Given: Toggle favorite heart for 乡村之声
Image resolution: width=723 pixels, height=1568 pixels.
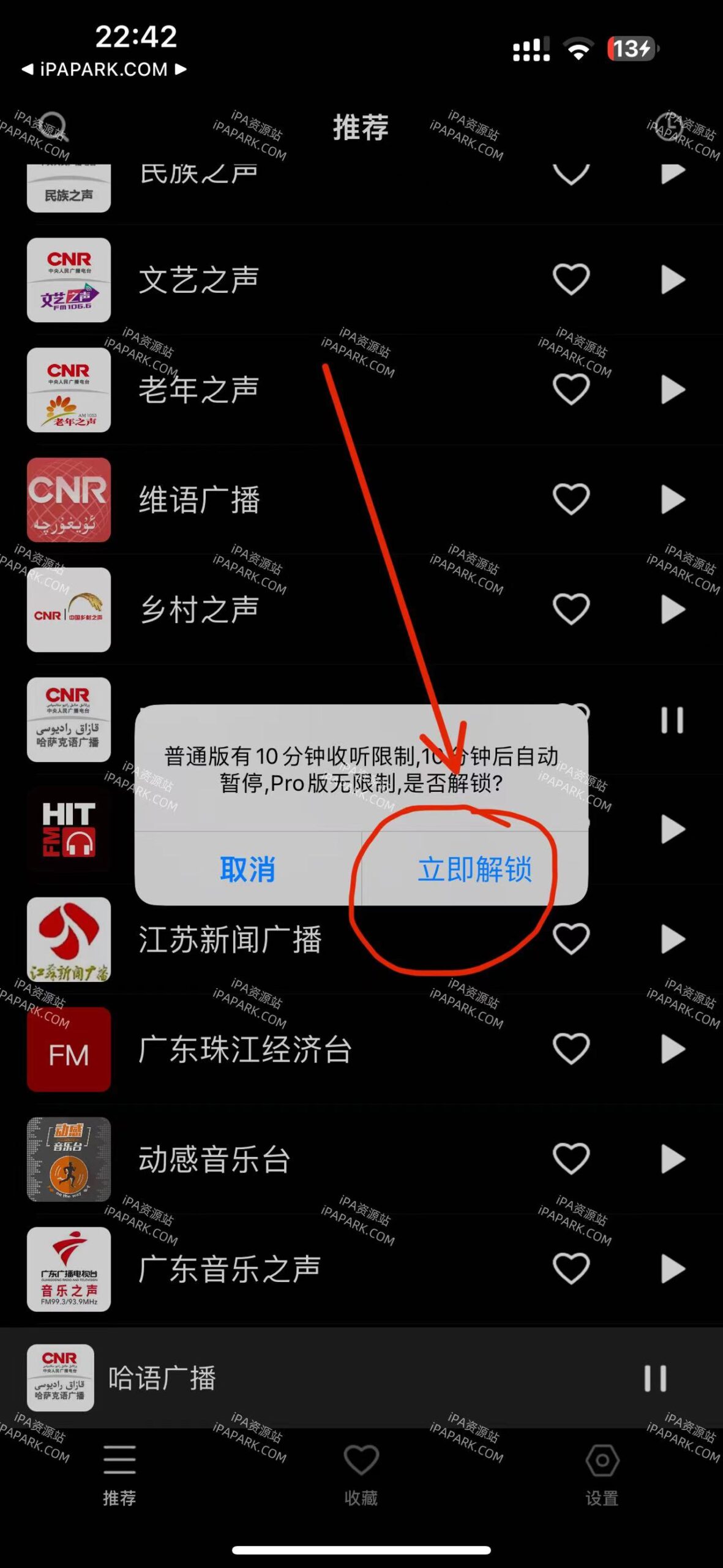Looking at the screenshot, I should click(571, 609).
